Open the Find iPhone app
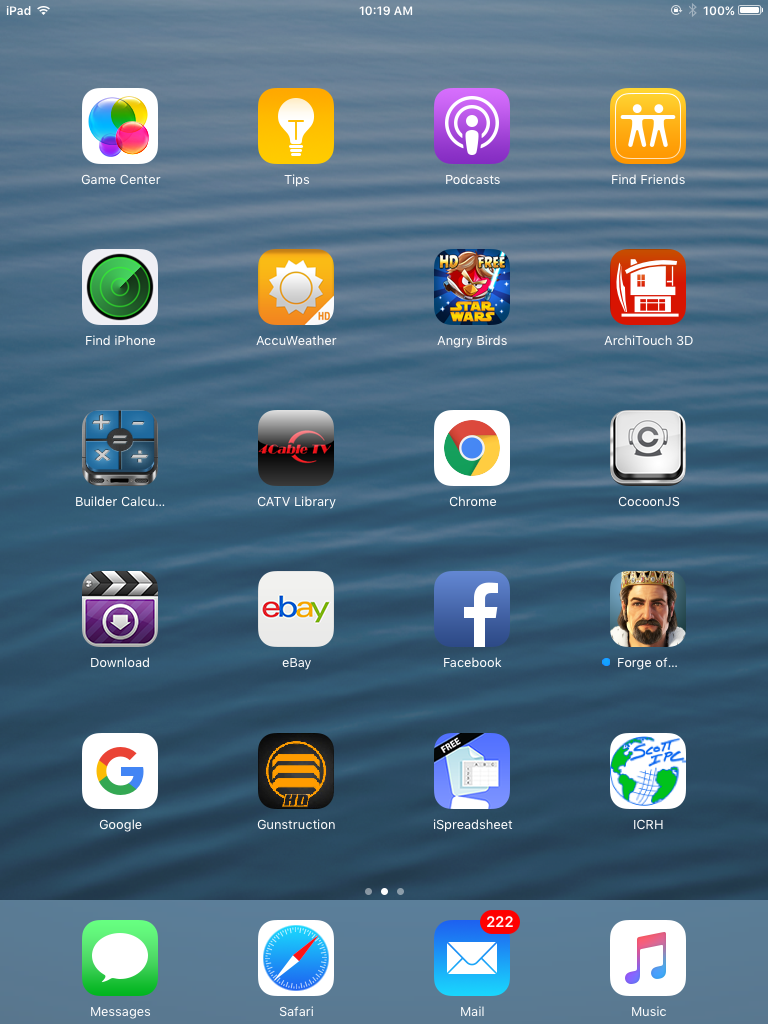The image size is (768, 1024). coord(120,287)
